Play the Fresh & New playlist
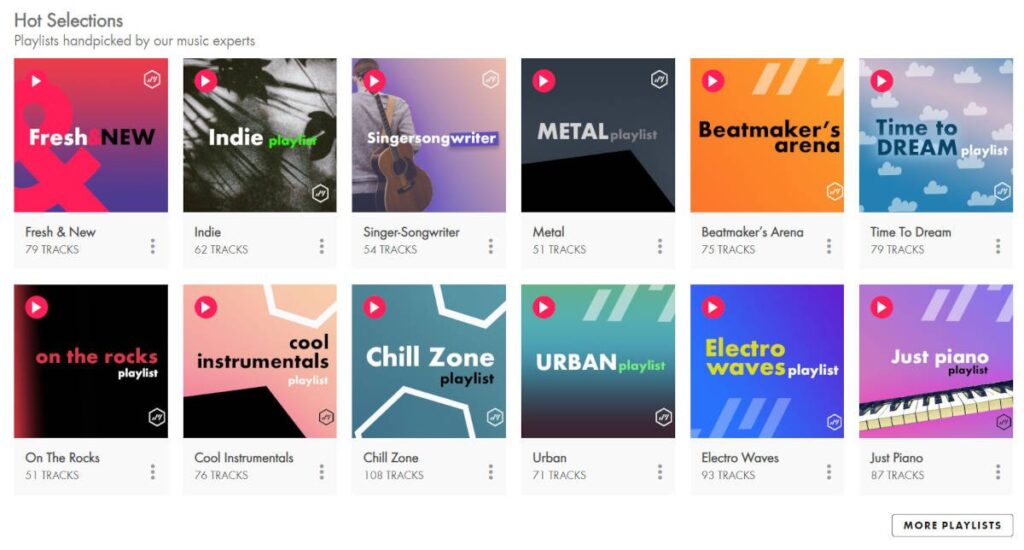The height and width of the screenshot is (550, 1024). [x=36, y=81]
